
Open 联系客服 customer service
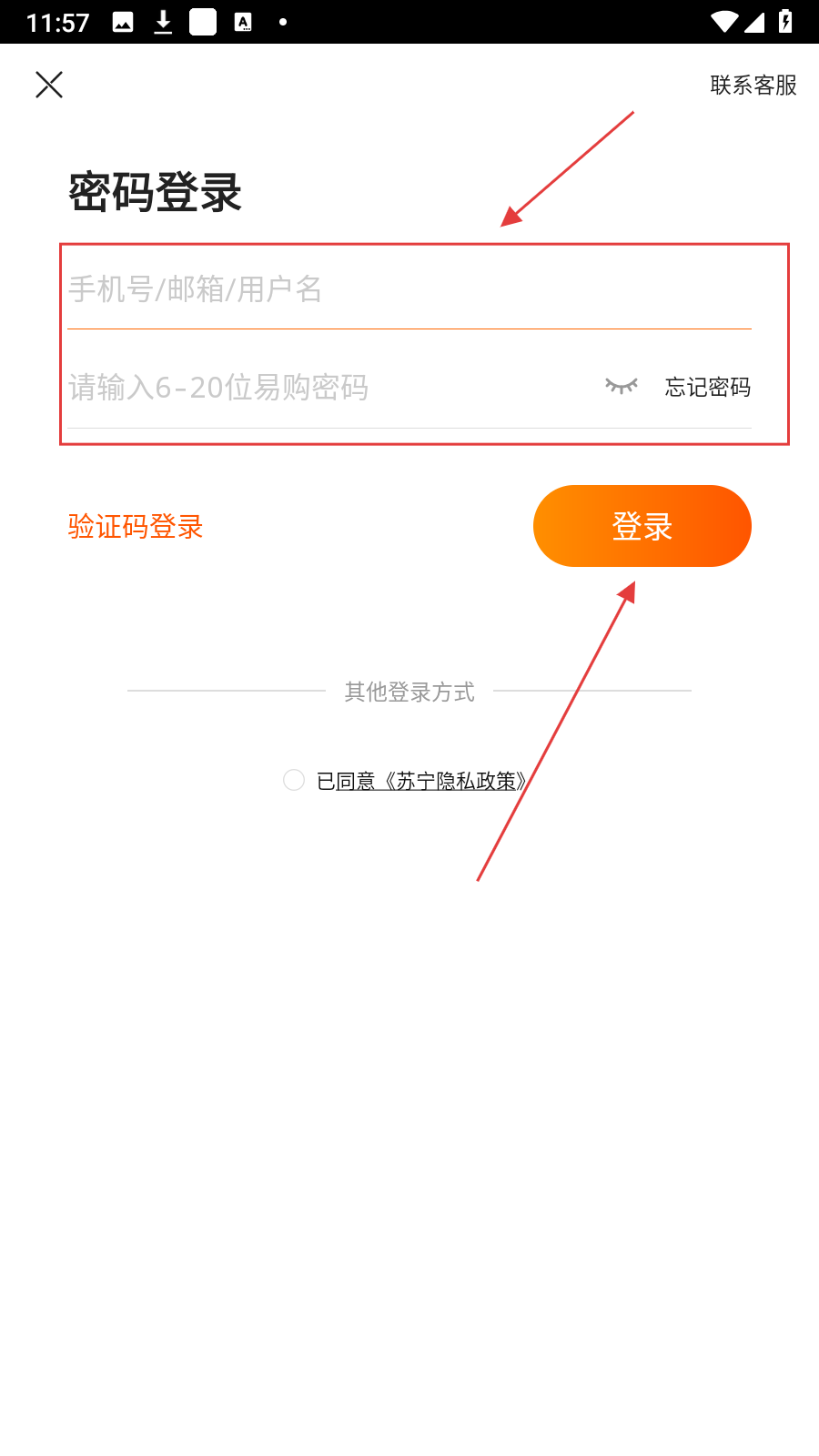coord(753,85)
